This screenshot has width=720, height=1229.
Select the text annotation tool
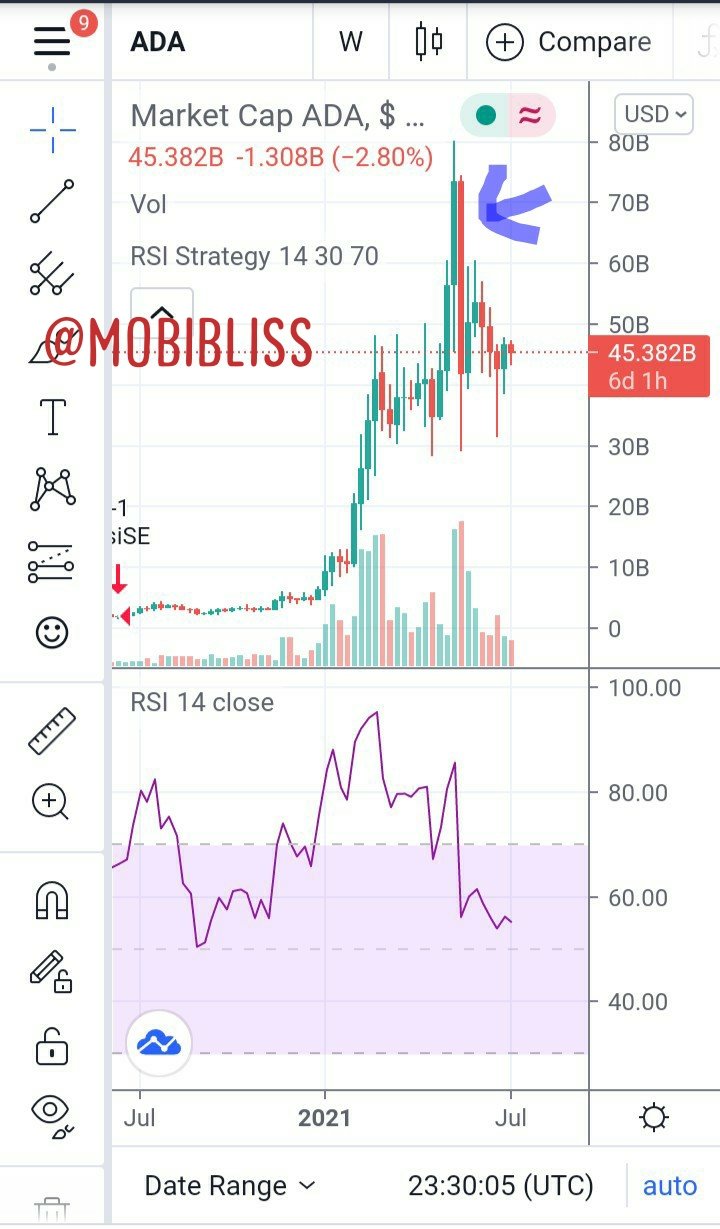tap(52, 416)
